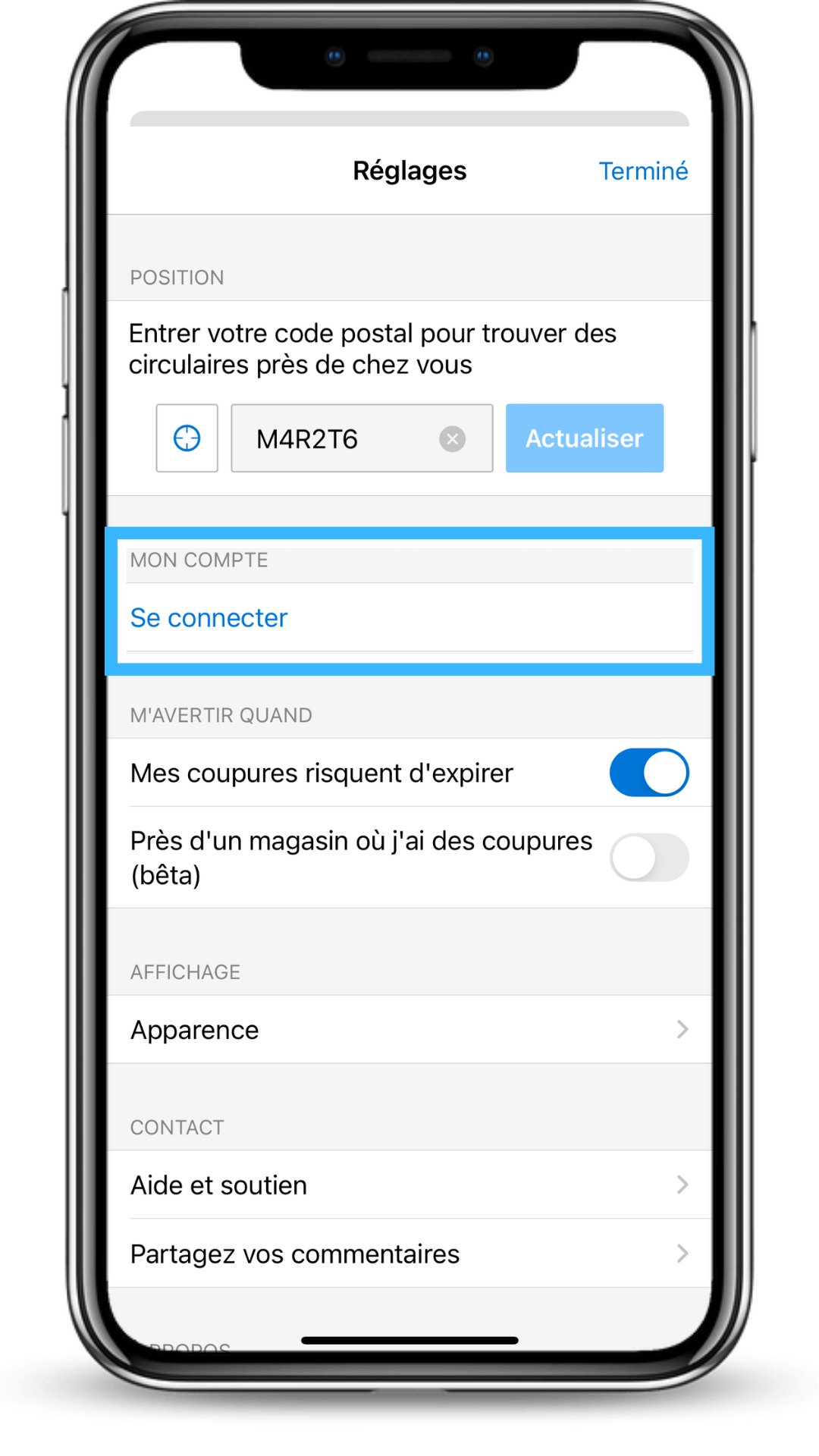The width and height of the screenshot is (819, 1456).
Task: Tap the location crosshair icon
Action: 187,438
